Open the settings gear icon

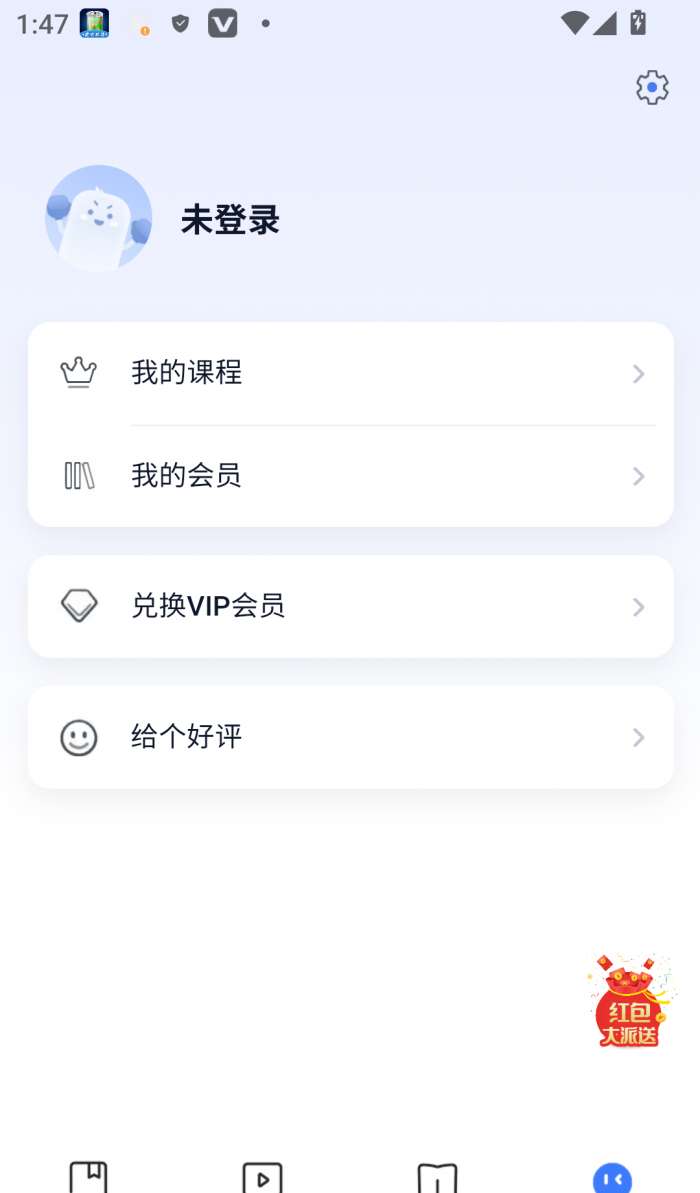click(652, 88)
